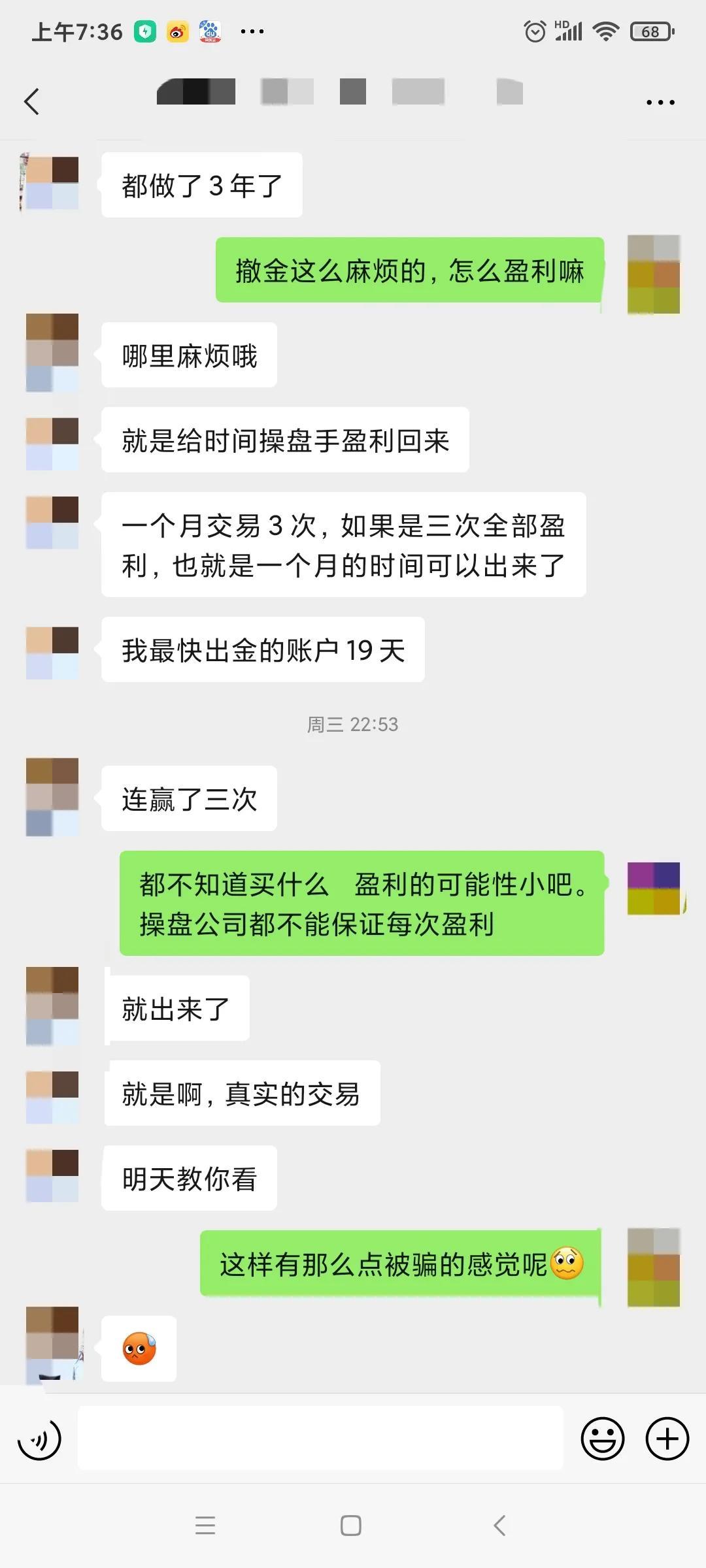
Task: Open own avatar beside "撤金这么麻烦的" message
Action: [654, 274]
